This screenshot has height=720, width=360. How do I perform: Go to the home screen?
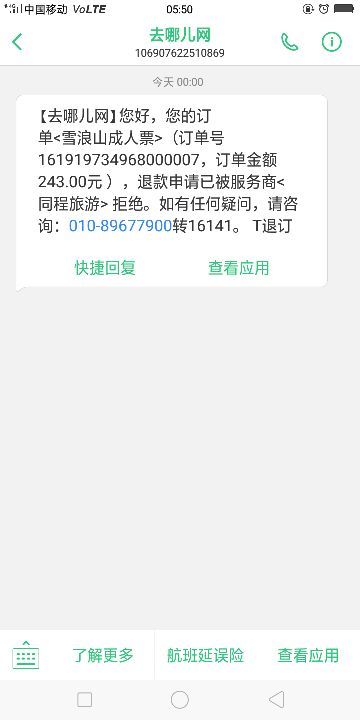180,700
